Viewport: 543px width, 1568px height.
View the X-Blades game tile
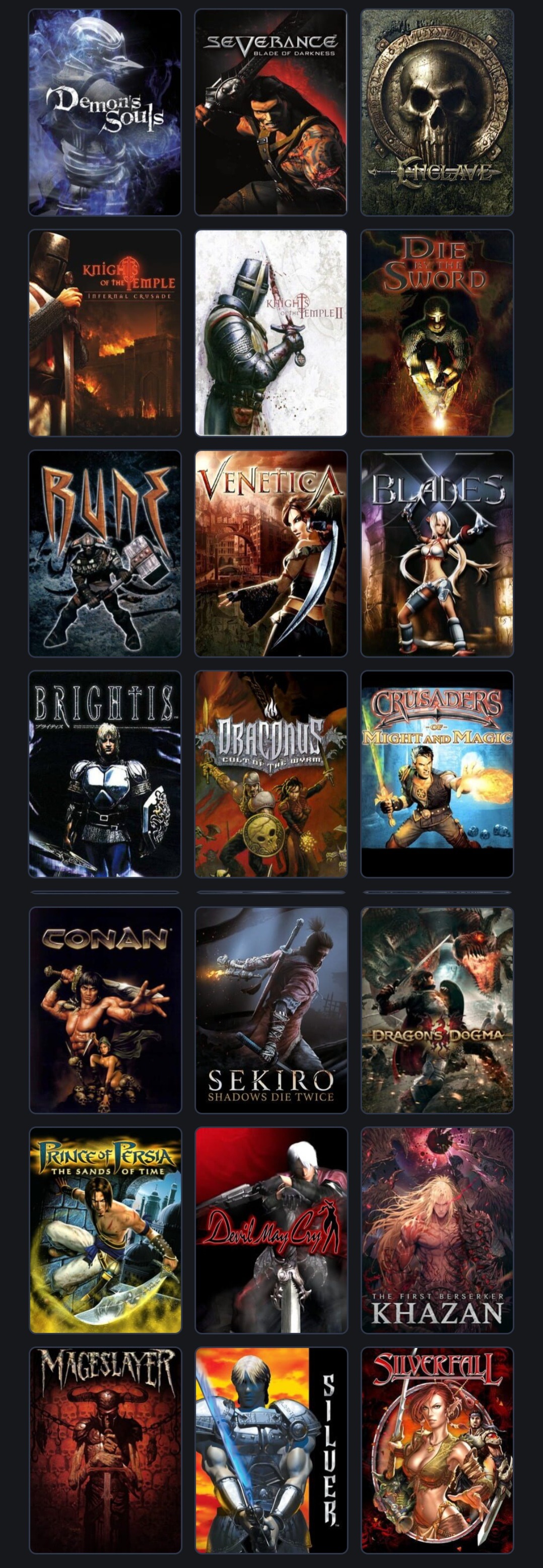(437, 553)
